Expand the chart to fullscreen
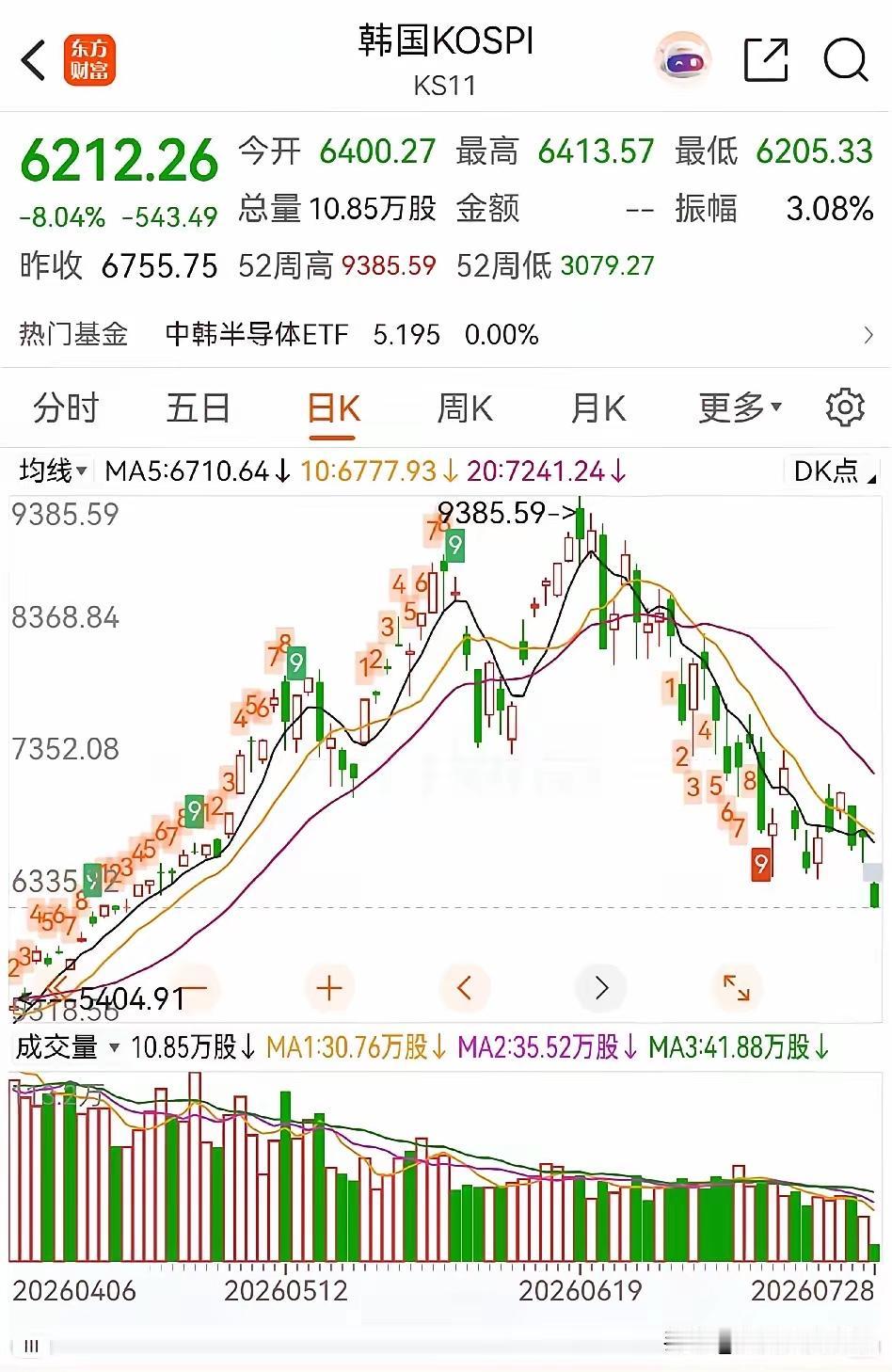Image resolution: width=892 pixels, height=1372 pixels. [x=736, y=988]
